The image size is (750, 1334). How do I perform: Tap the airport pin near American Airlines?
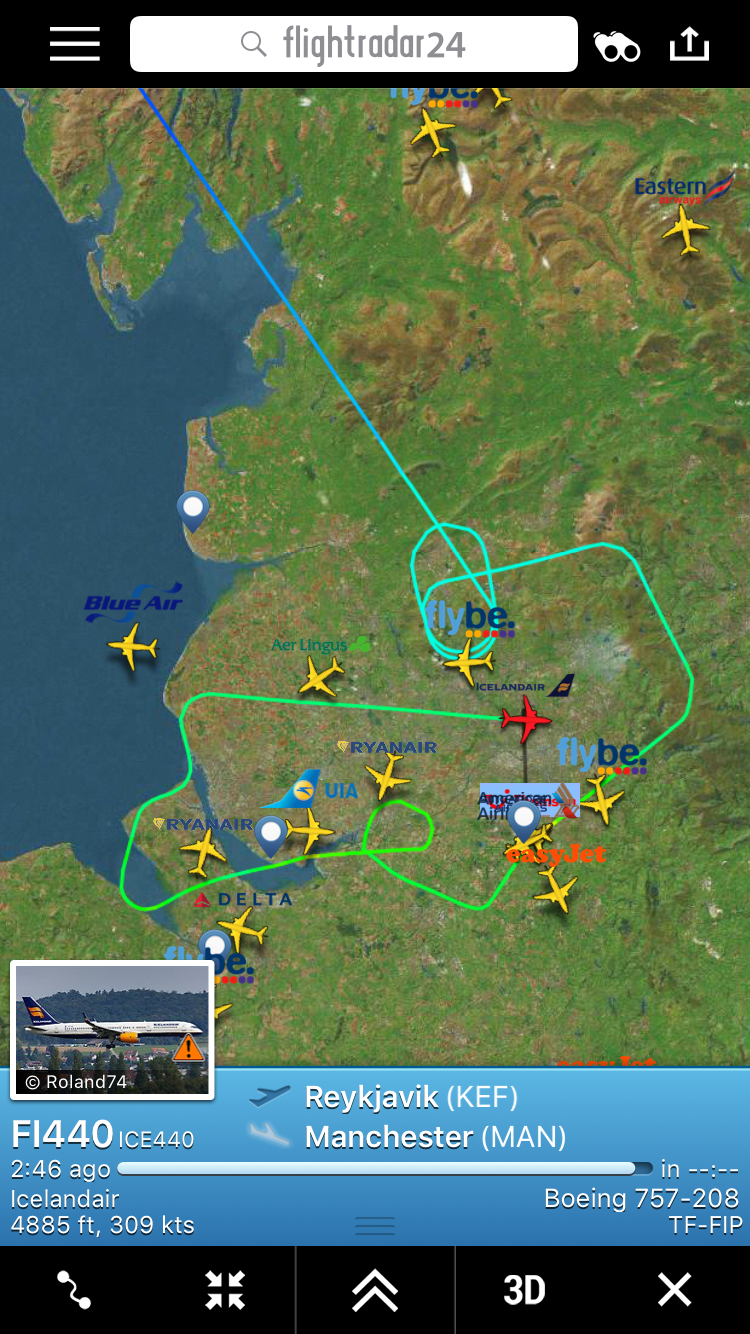tap(523, 819)
